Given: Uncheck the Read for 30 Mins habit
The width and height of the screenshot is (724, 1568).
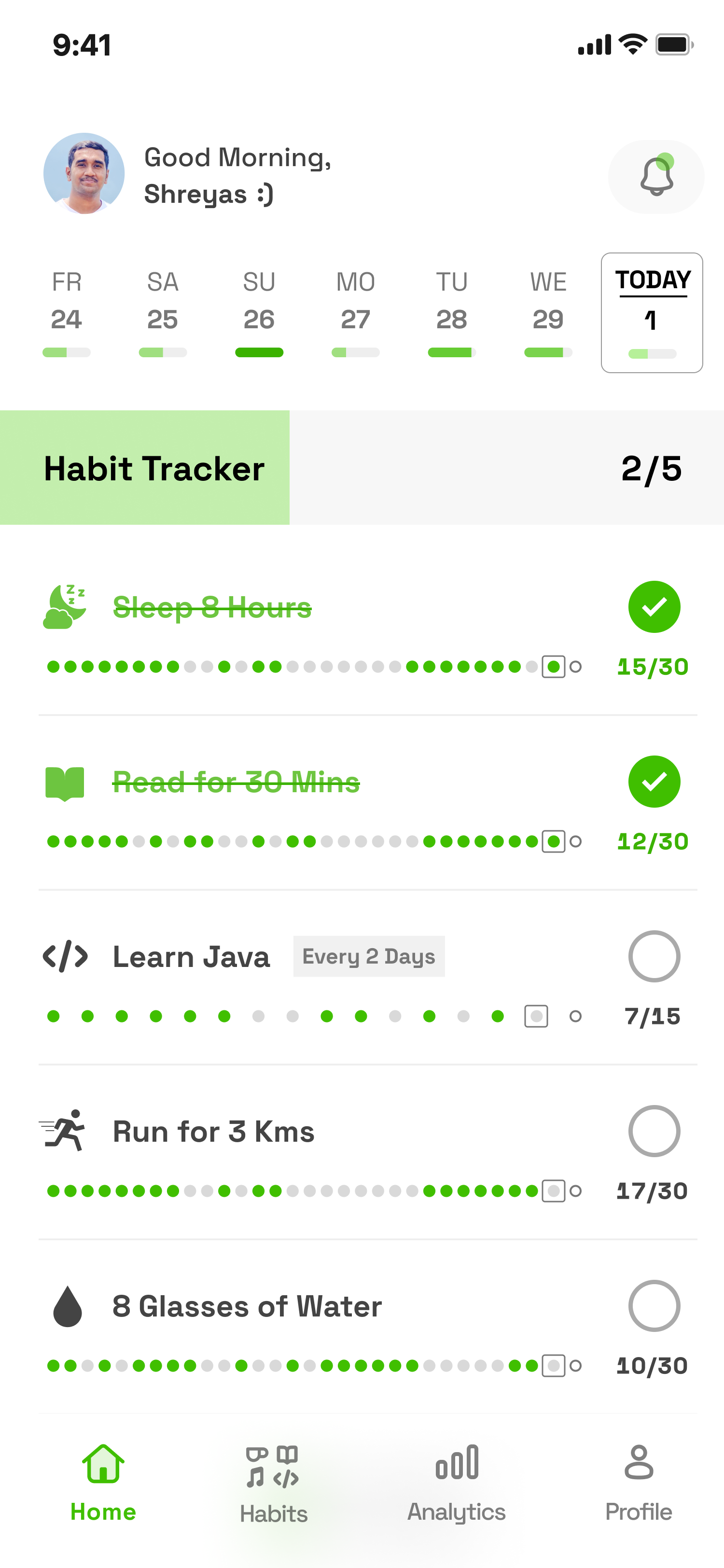Looking at the screenshot, I should [x=654, y=782].
